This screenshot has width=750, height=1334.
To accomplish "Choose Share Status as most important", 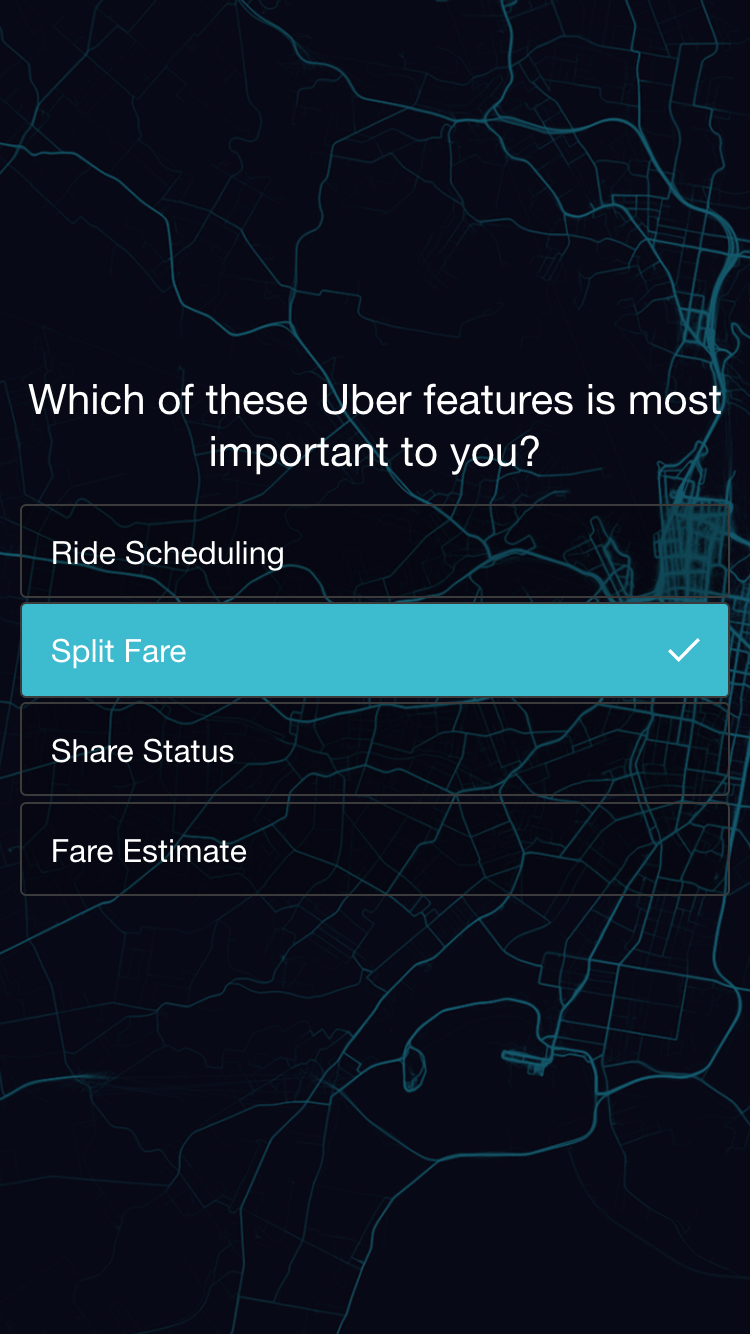I will 374,750.
